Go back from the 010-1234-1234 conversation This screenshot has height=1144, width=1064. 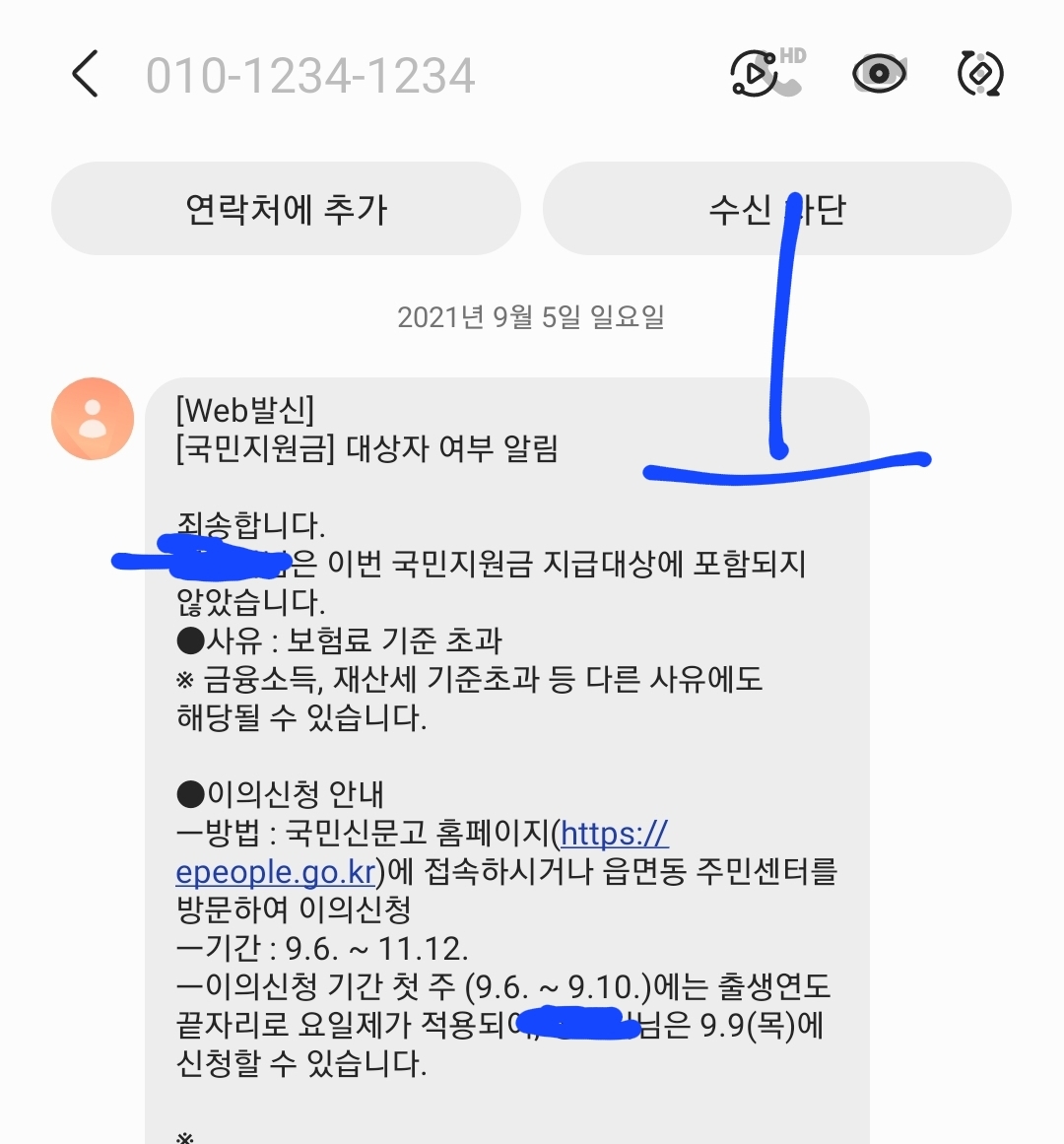tap(86, 75)
